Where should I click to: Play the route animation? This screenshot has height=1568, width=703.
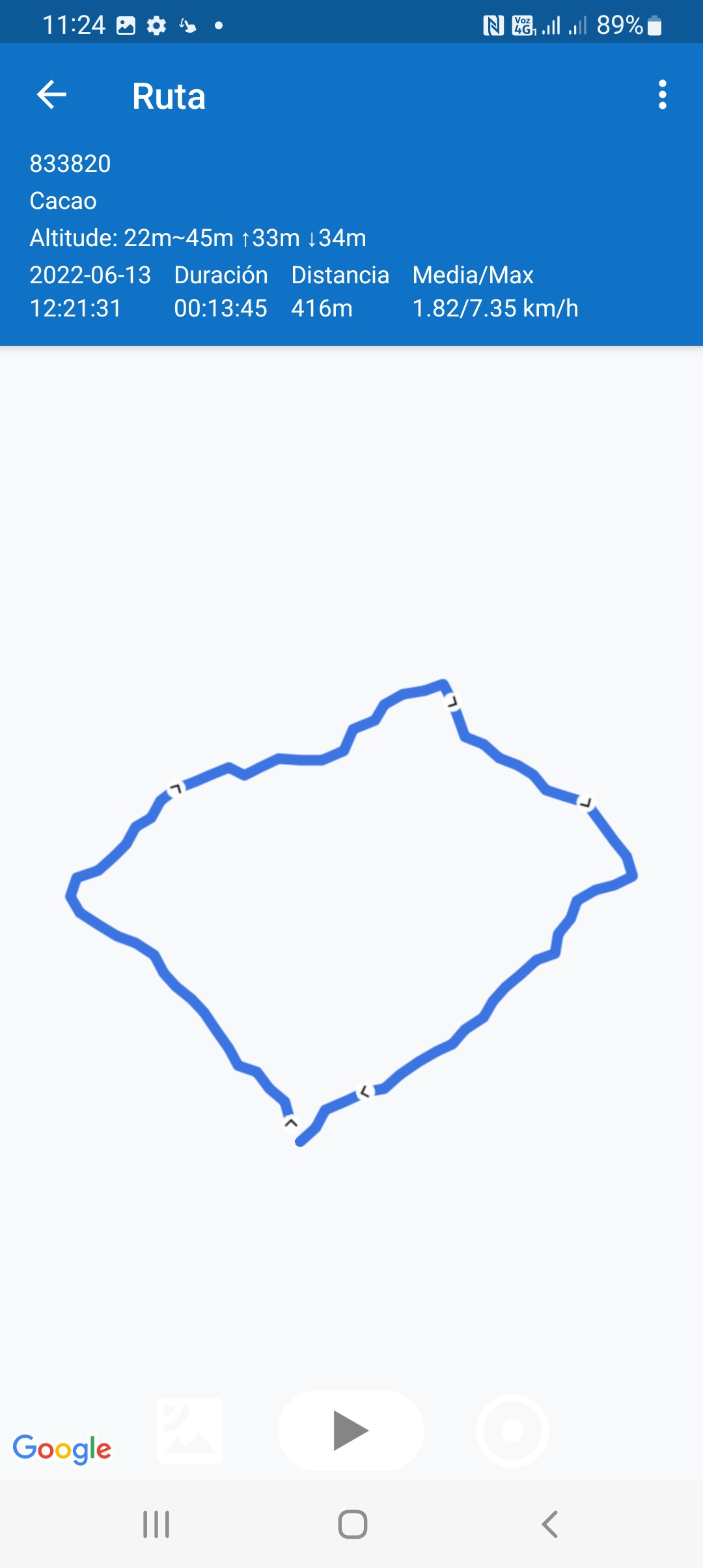click(351, 1431)
